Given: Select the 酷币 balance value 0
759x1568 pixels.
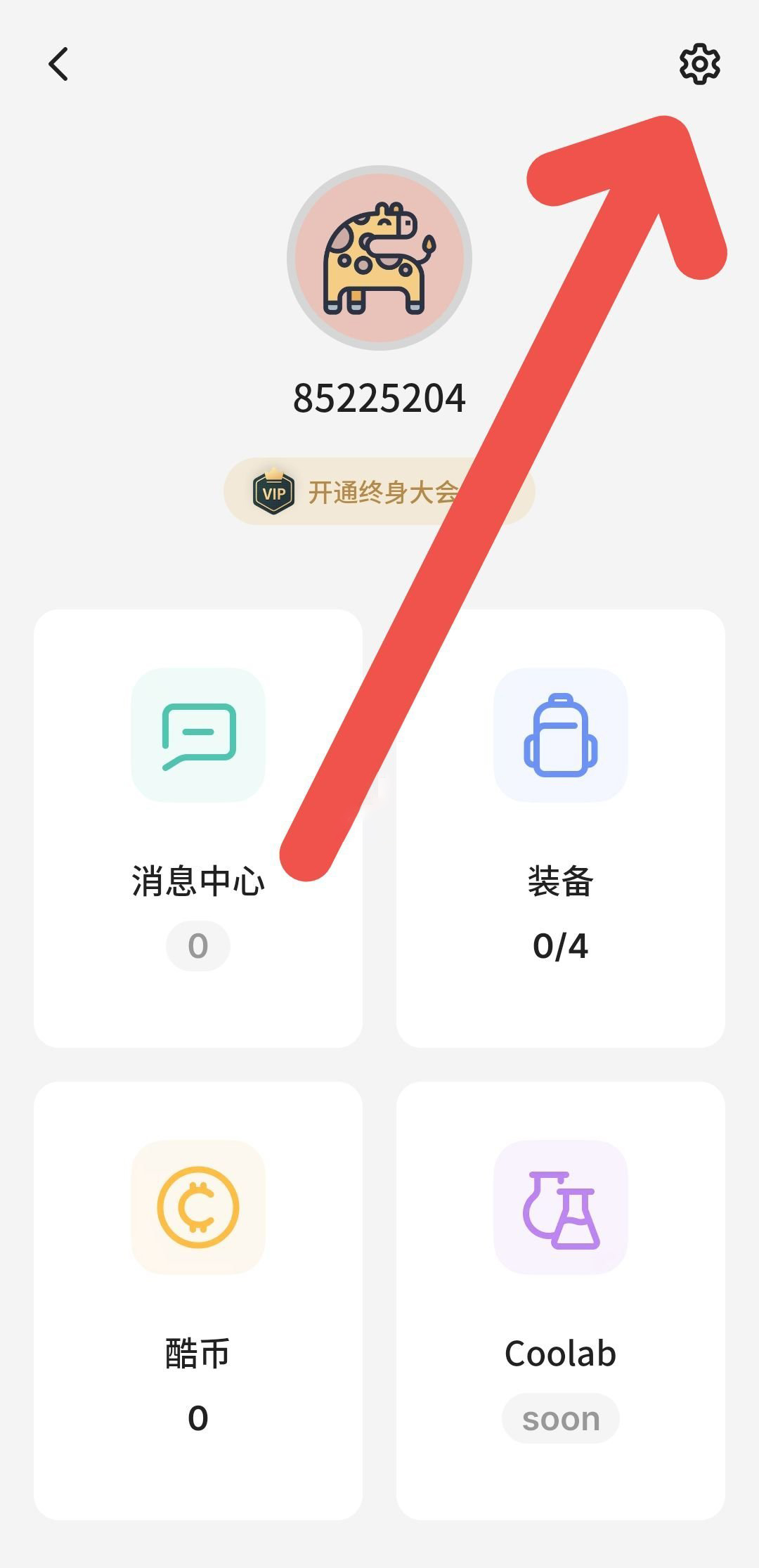Looking at the screenshot, I should [x=198, y=1419].
